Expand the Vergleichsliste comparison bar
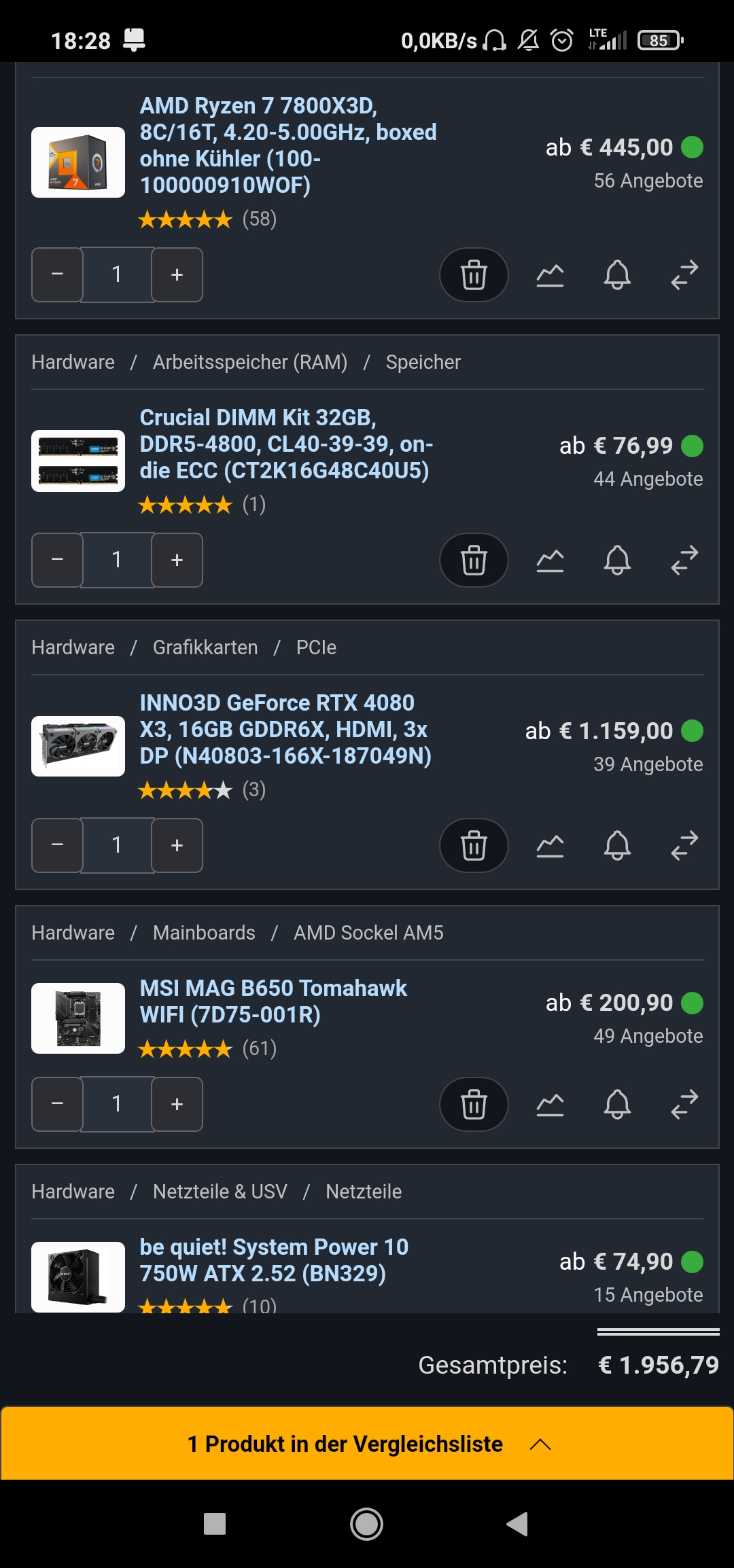Image resolution: width=734 pixels, height=1568 pixels. pyautogui.click(x=367, y=1444)
